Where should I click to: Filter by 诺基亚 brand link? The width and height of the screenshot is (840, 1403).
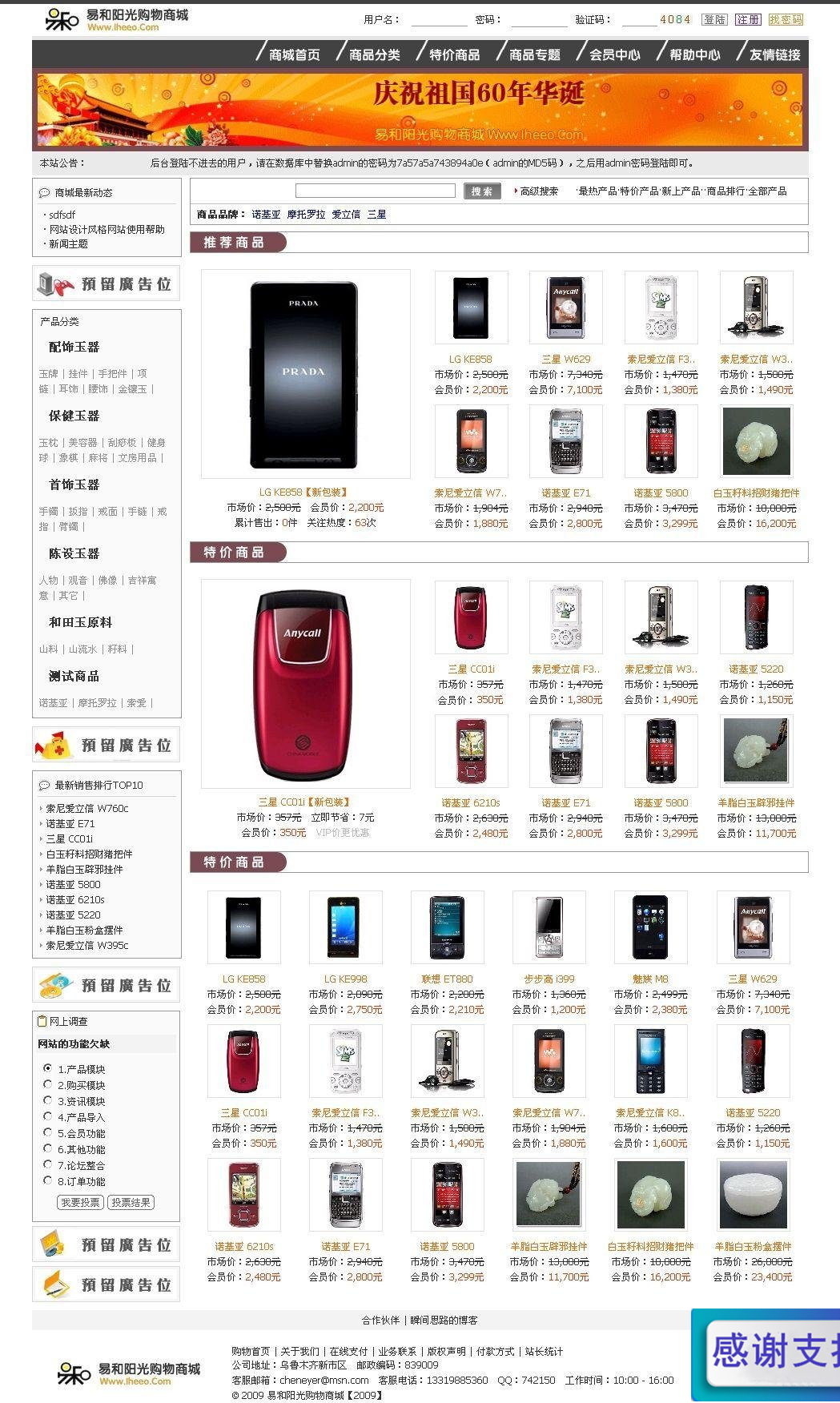tap(266, 215)
